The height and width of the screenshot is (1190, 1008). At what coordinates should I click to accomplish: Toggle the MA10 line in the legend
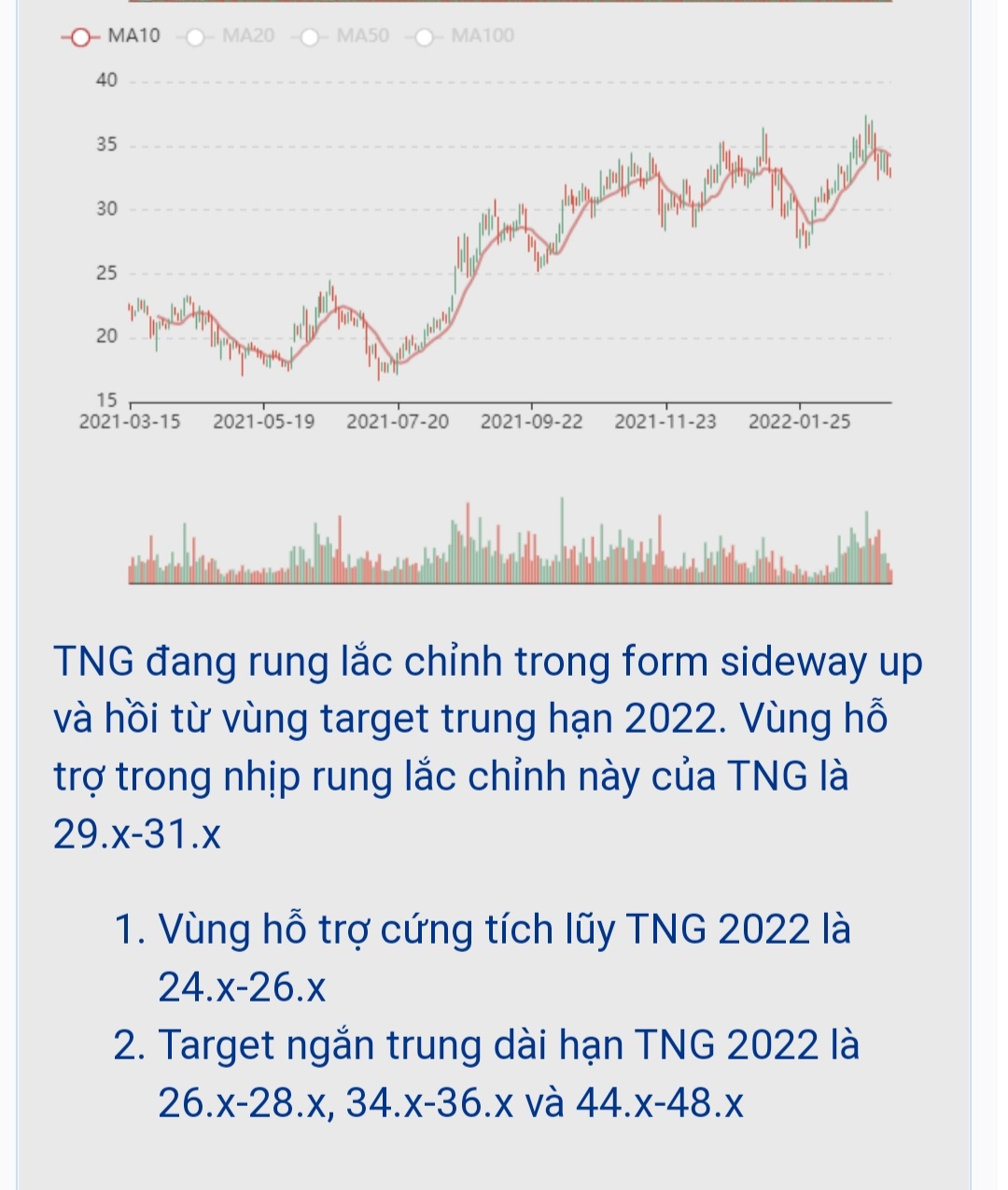(x=110, y=36)
